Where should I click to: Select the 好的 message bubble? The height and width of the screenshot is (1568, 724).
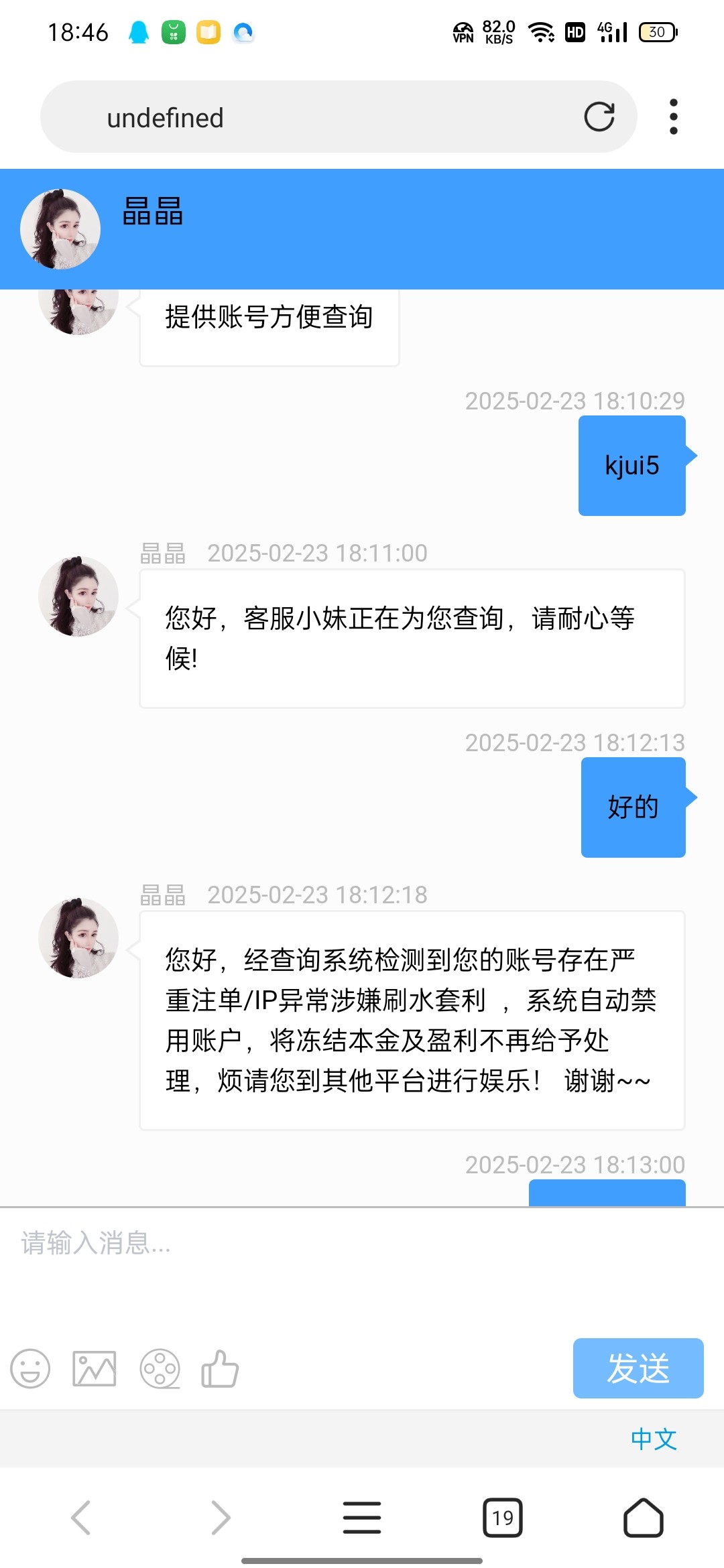(632, 807)
